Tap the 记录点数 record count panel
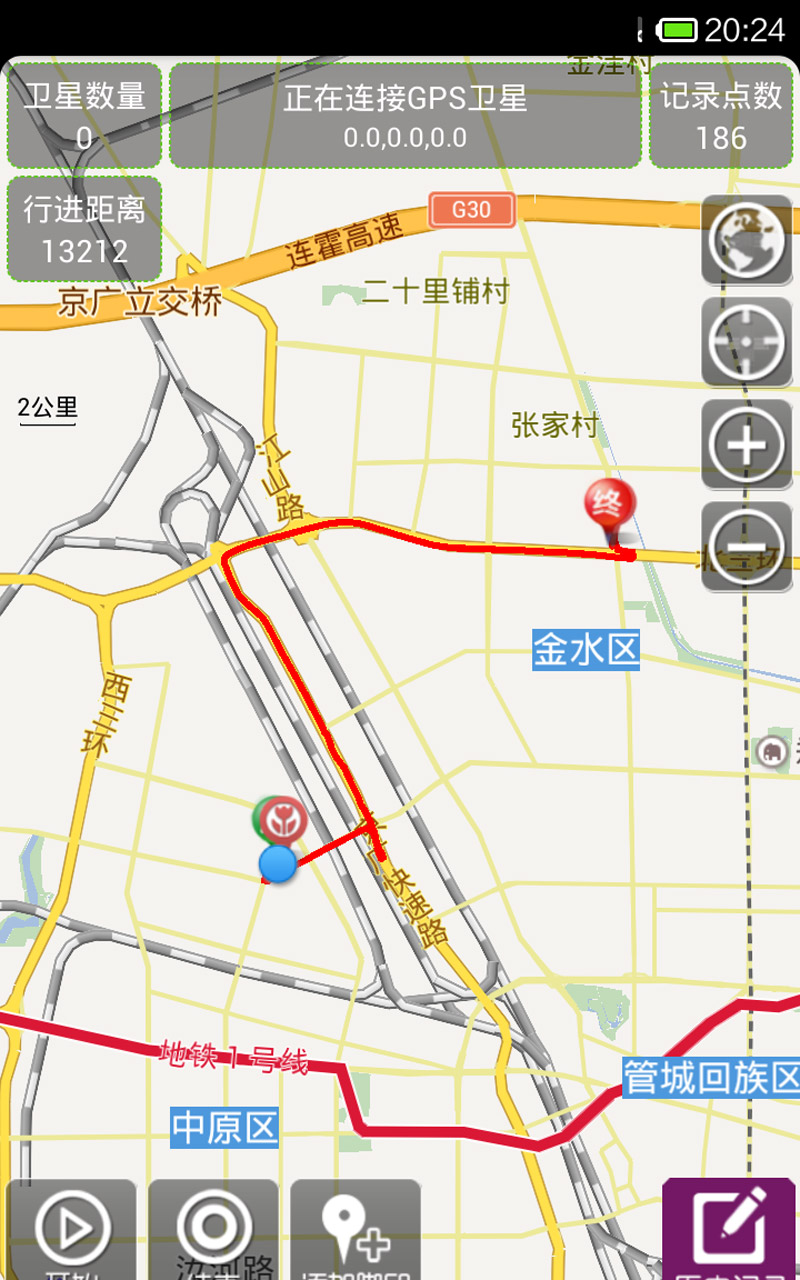This screenshot has height=1280, width=800. pyautogui.click(x=721, y=113)
